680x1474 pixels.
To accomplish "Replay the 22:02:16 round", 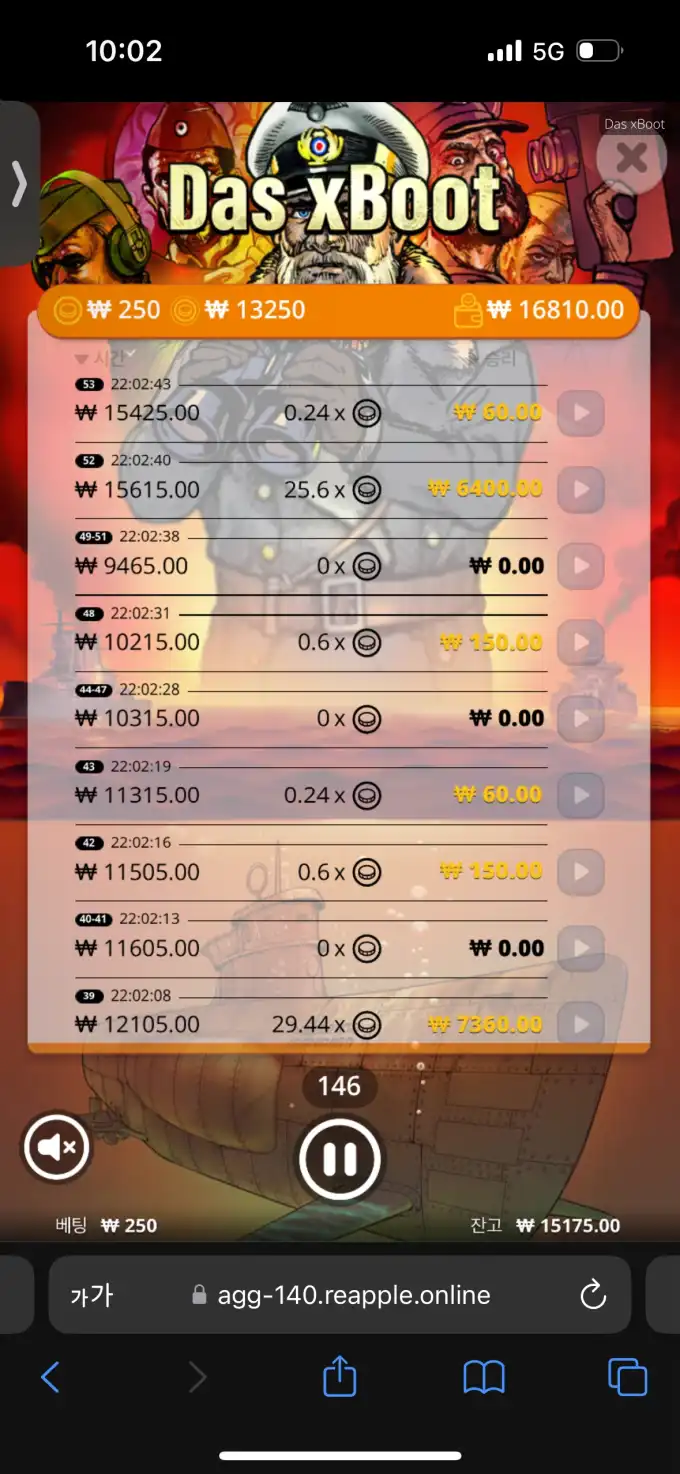I will [x=580, y=872].
